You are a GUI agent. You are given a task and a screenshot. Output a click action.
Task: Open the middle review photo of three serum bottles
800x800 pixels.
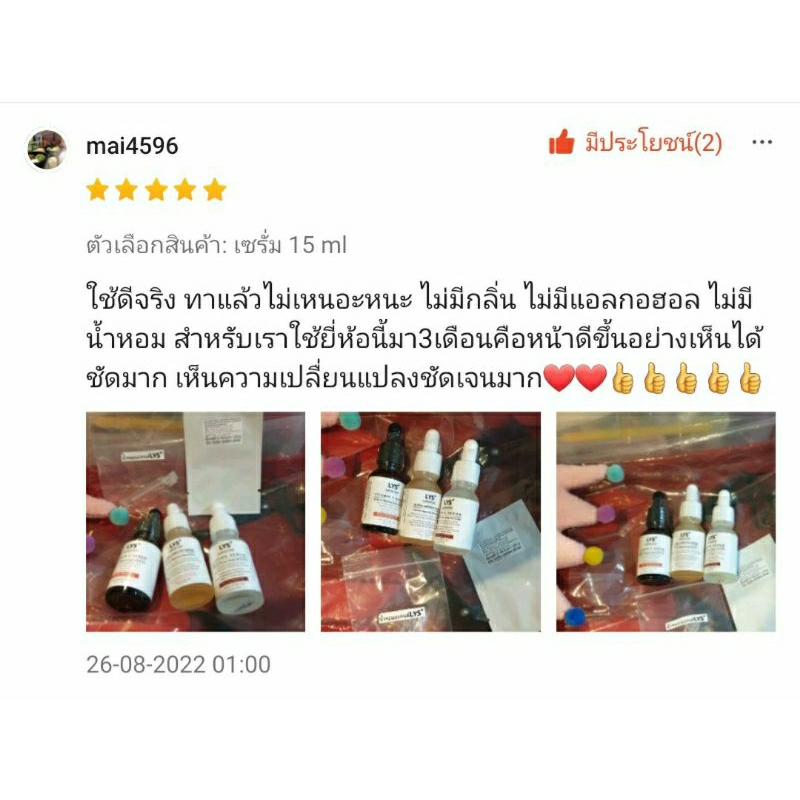coord(431,521)
